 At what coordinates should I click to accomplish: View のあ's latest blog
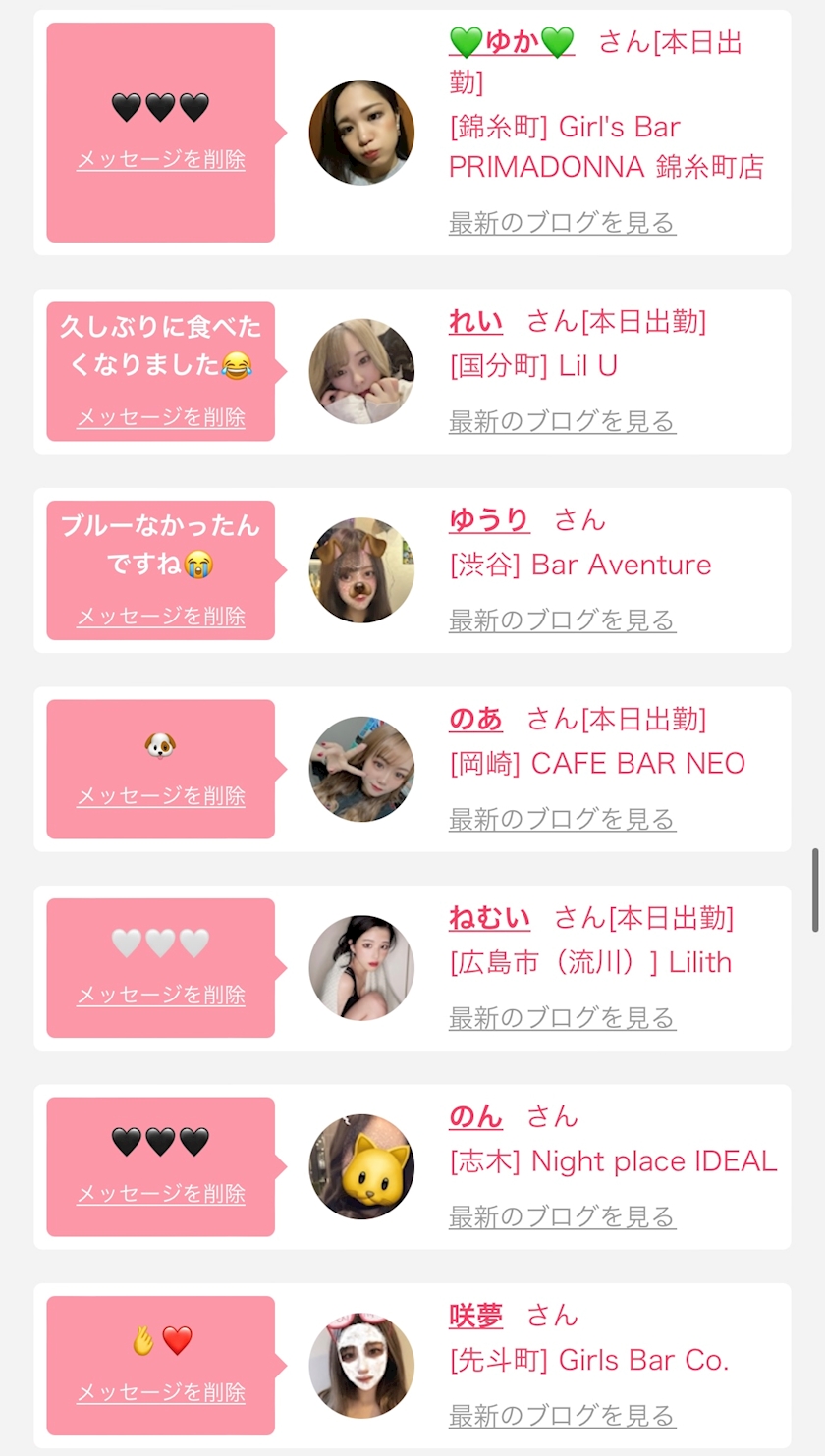pyautogui.click(x=562, y=819)
